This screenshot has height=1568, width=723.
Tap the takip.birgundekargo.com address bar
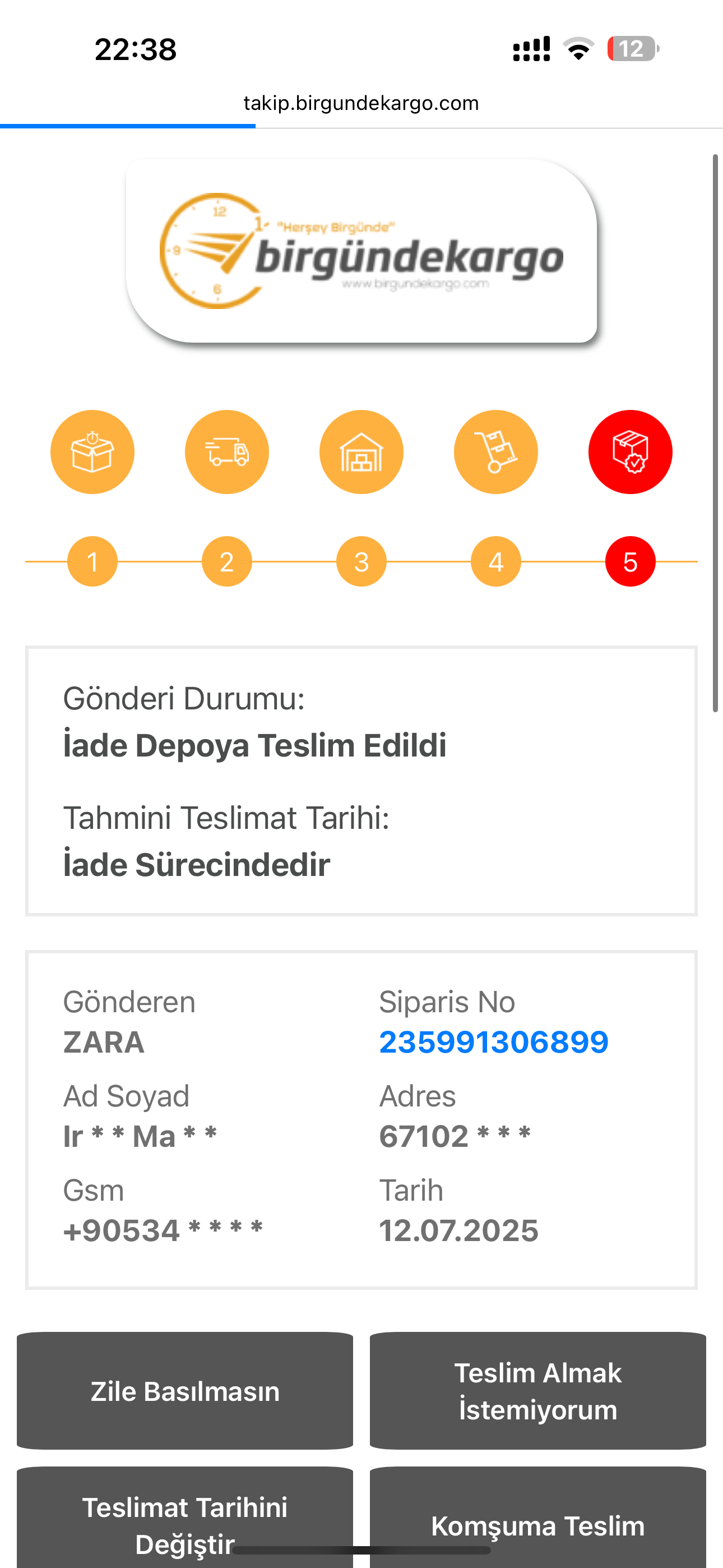pyautogui.click(x=361, y=103)
